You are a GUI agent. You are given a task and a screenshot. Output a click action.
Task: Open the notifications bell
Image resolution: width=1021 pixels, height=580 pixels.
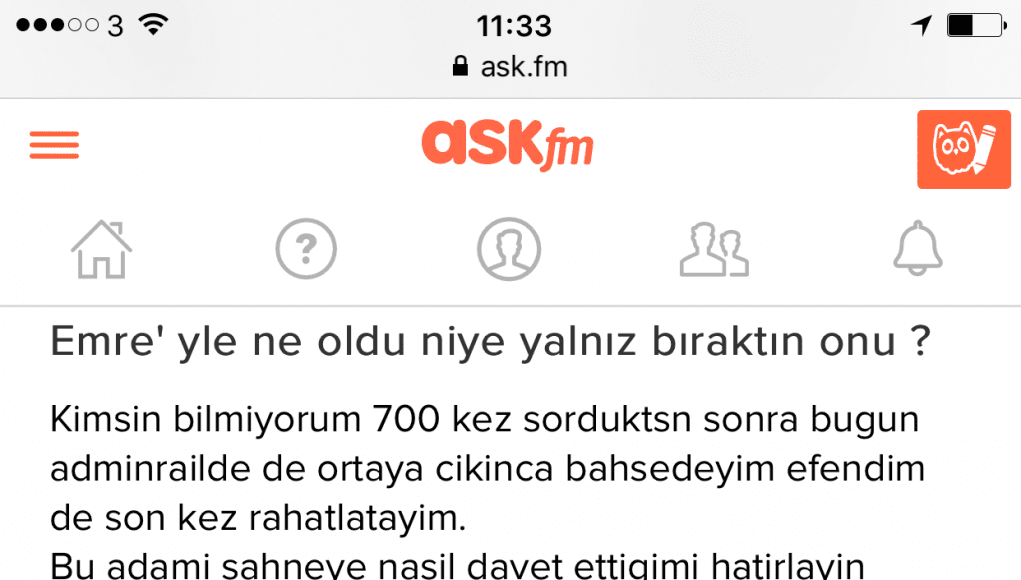pyautogui.click(x=918, y=249)
